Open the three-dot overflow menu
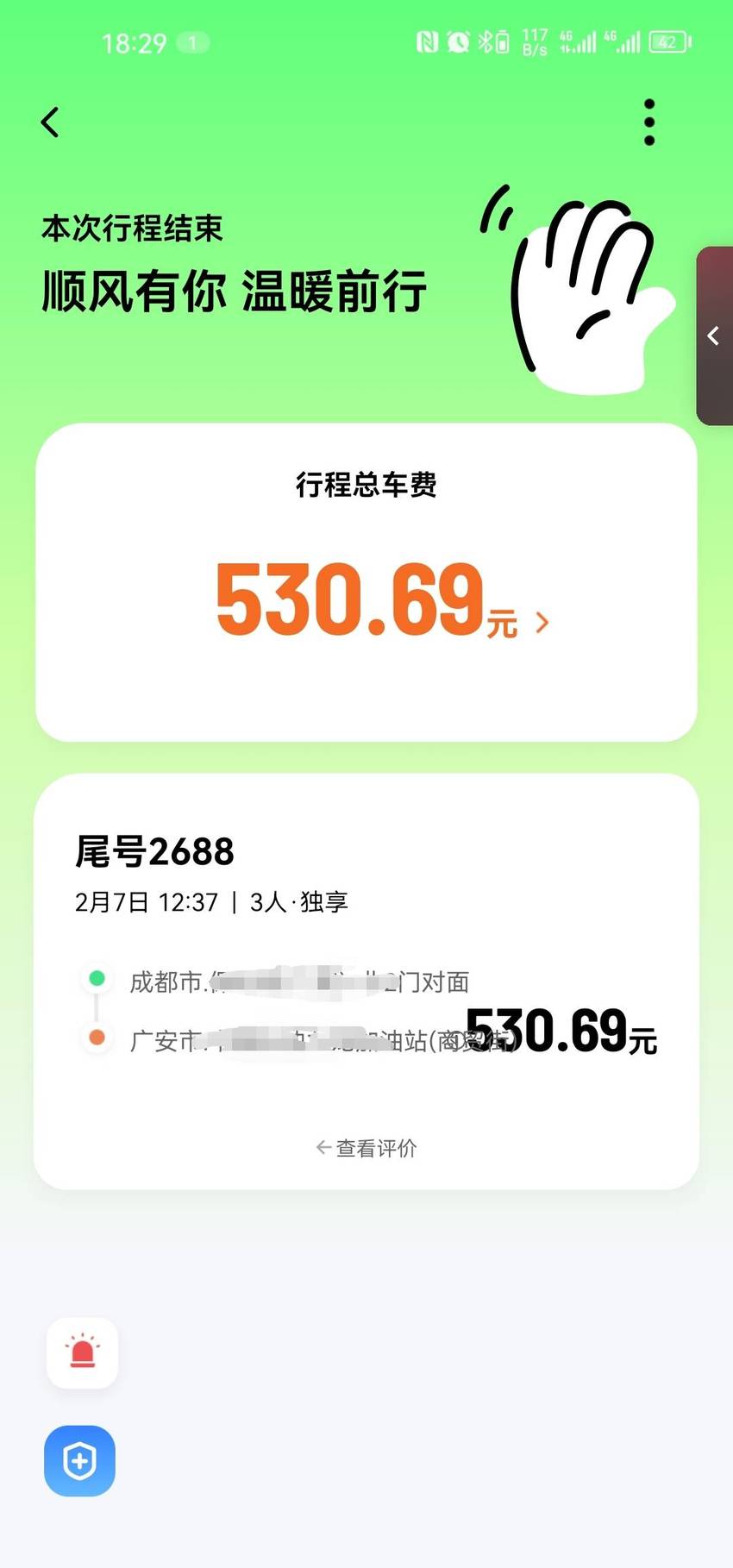 [x=649, y=122]
